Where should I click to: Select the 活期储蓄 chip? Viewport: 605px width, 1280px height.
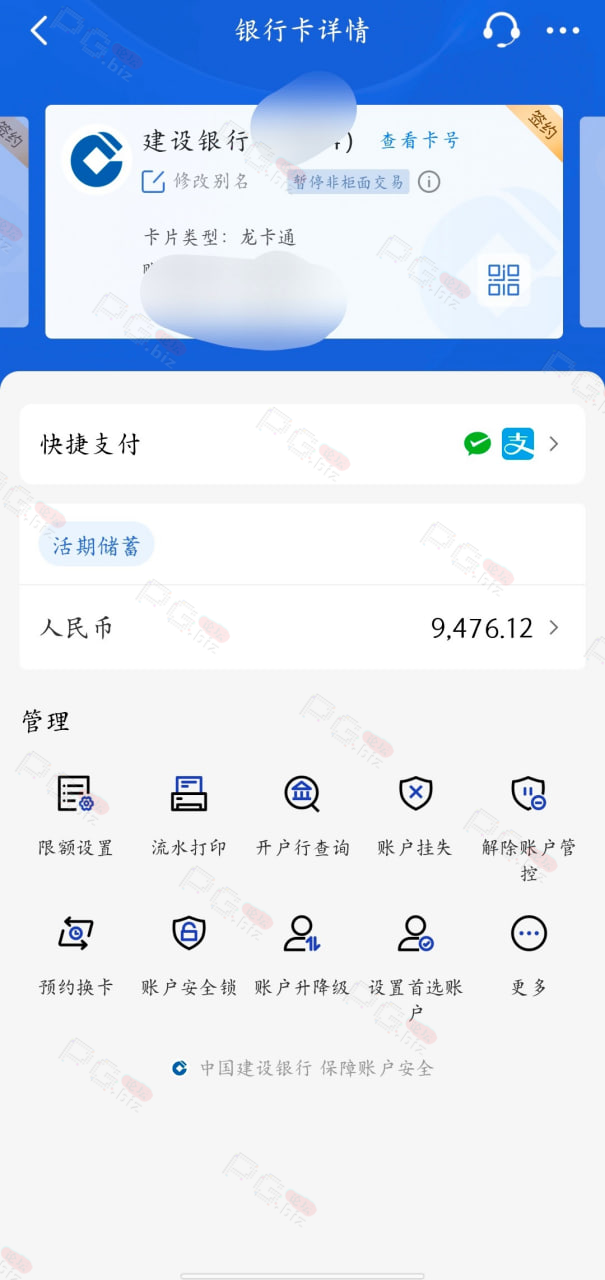click(96, 546)
